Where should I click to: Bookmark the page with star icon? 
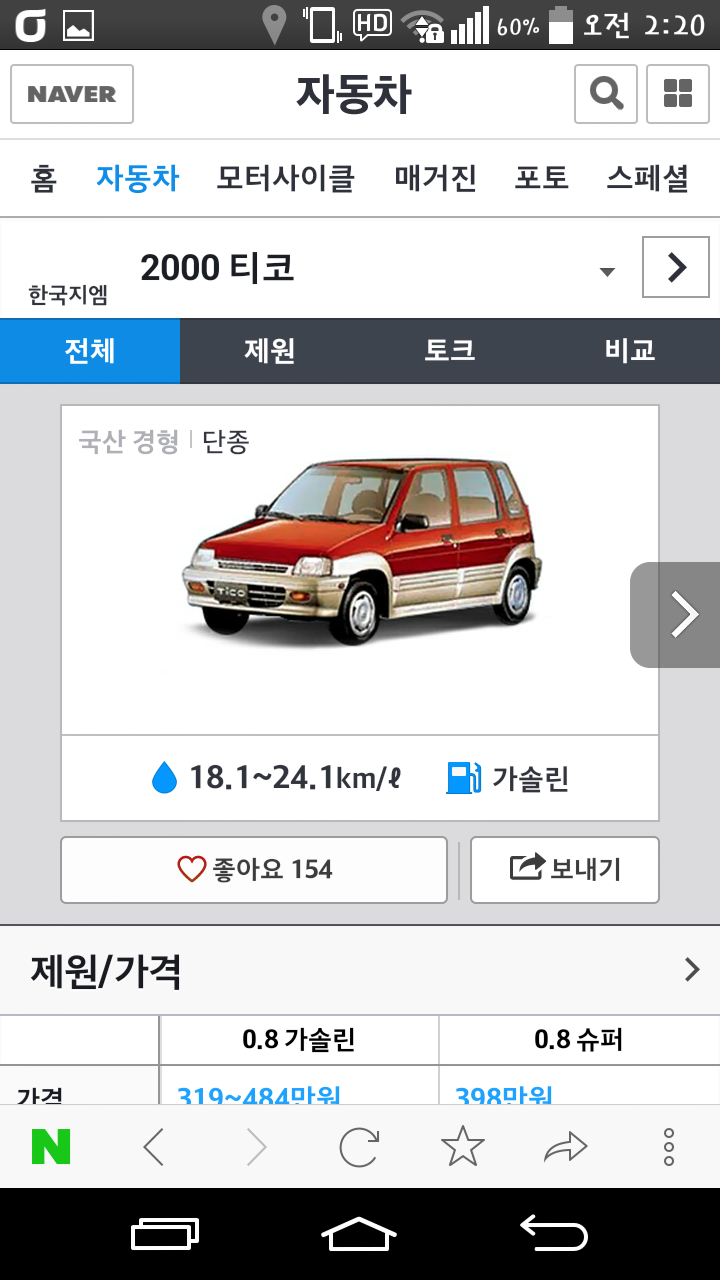(463, 1147)
